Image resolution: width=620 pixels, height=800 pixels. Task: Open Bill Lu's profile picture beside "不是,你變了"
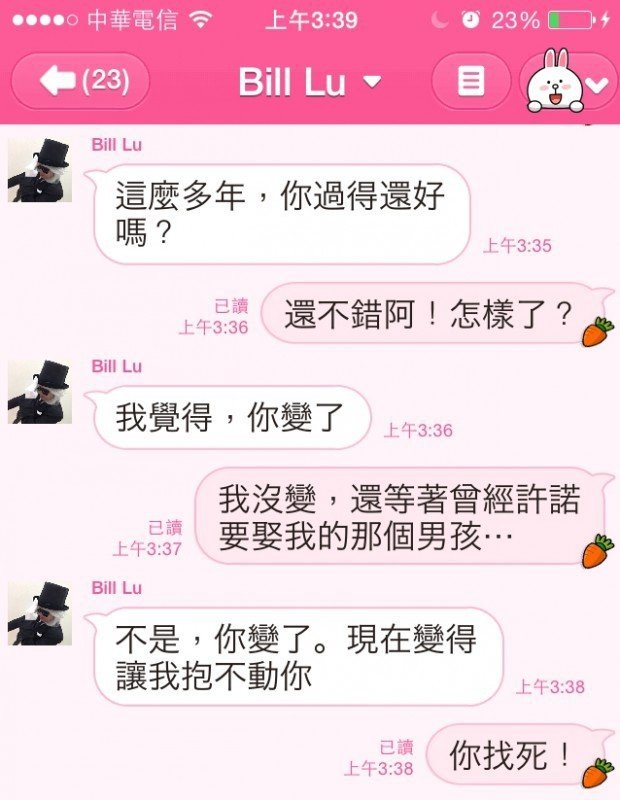coord(39,612)
